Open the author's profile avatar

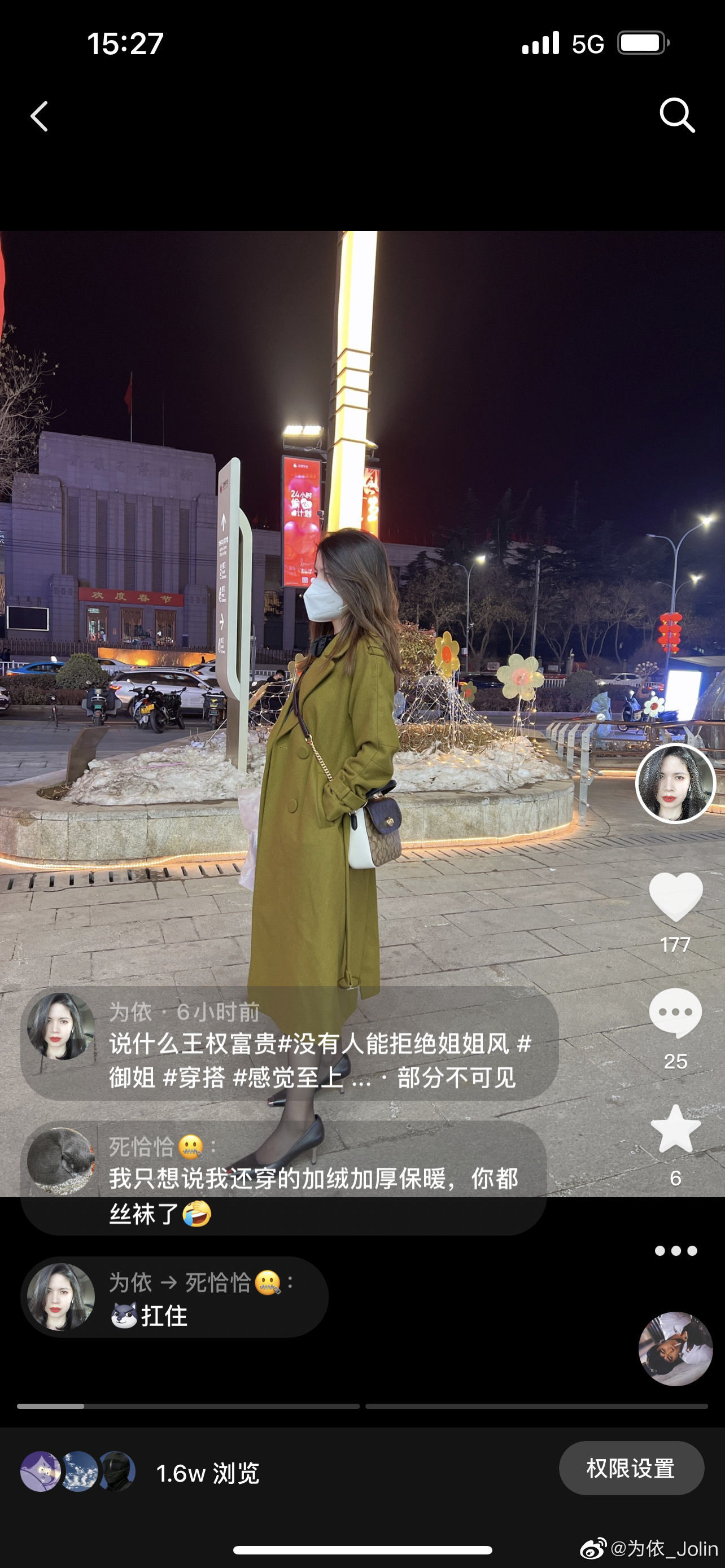point(675,783)
